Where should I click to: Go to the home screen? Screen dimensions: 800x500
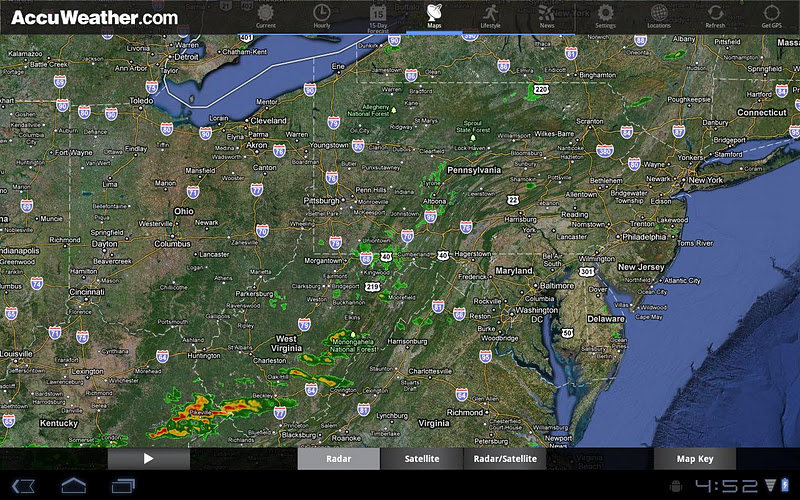coord(75,486)
